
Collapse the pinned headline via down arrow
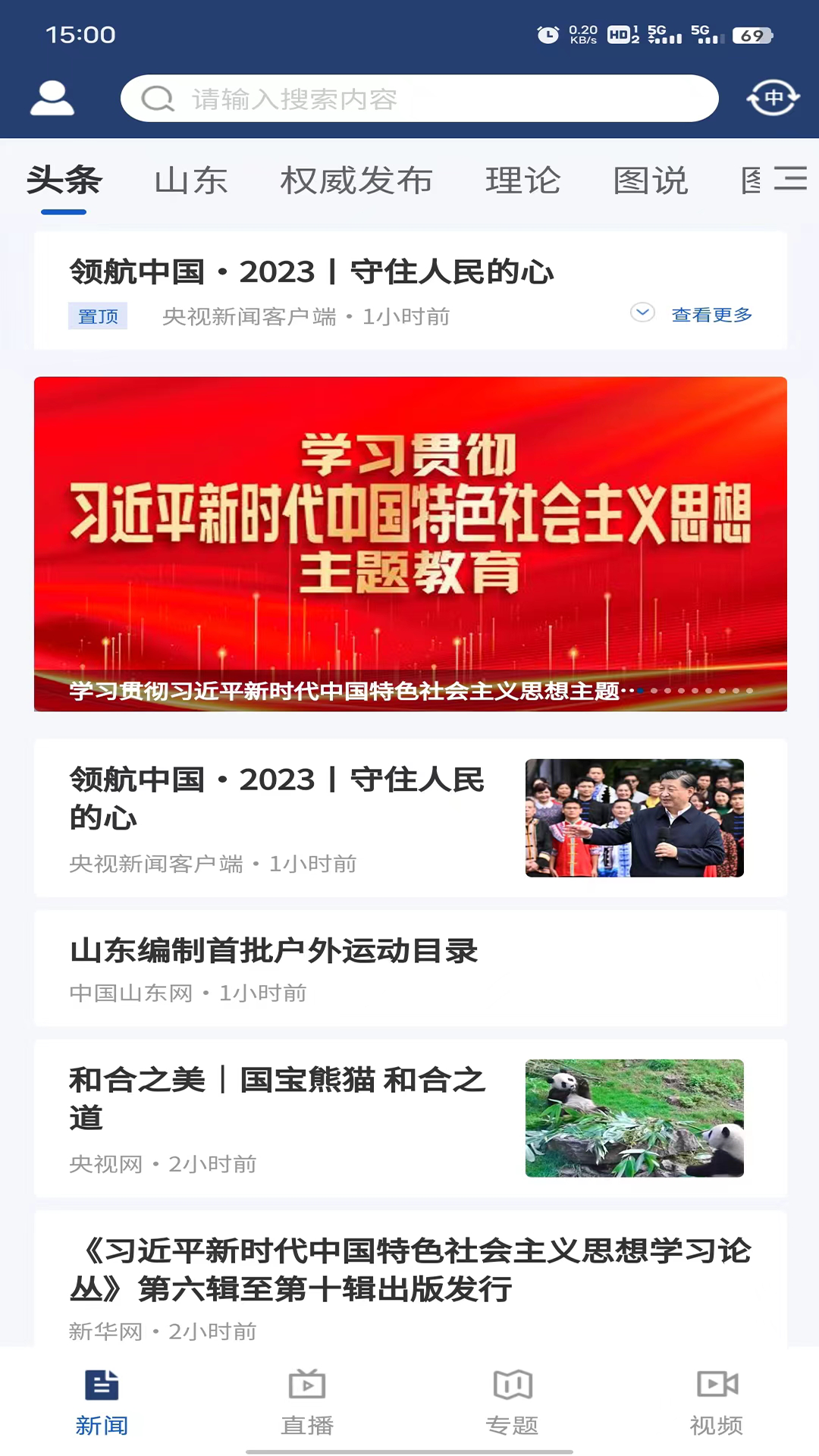(642, 312)
